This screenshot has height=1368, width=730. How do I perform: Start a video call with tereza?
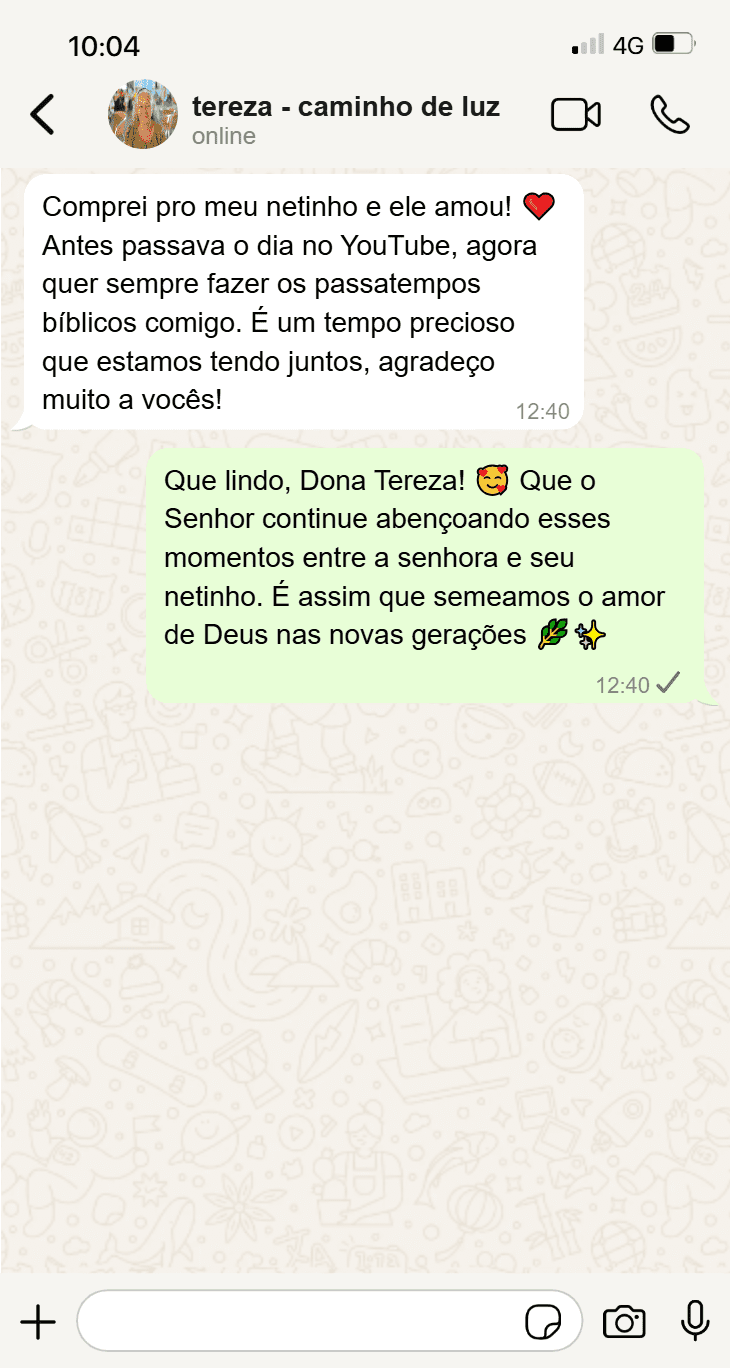point(576,115)
